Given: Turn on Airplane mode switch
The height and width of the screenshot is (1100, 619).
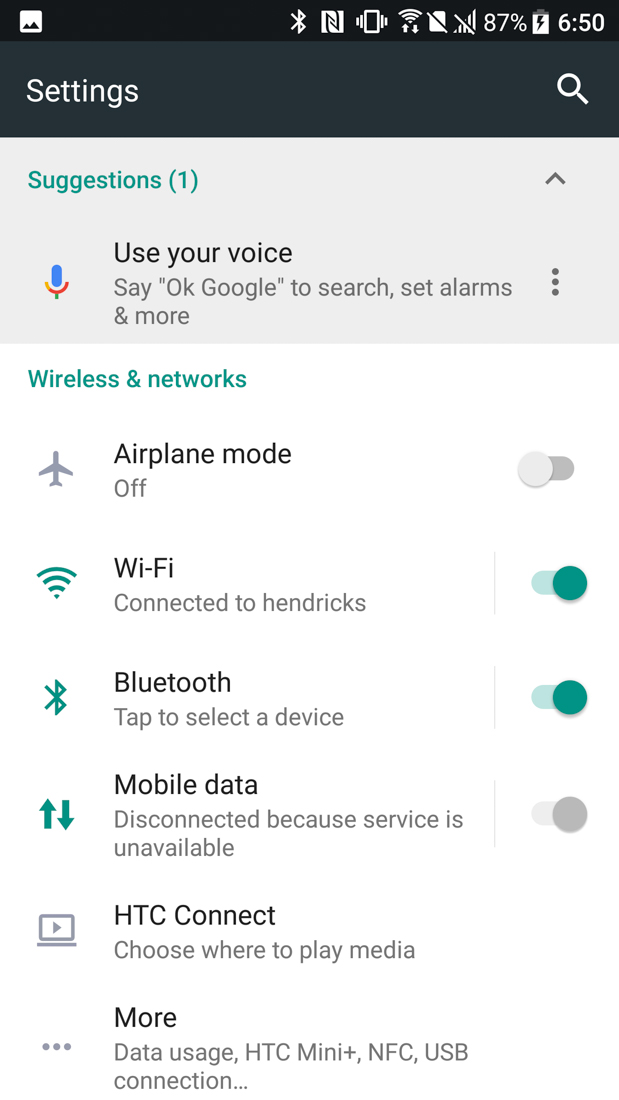Looking at the screenshot, I should click(x=546, y=469).
